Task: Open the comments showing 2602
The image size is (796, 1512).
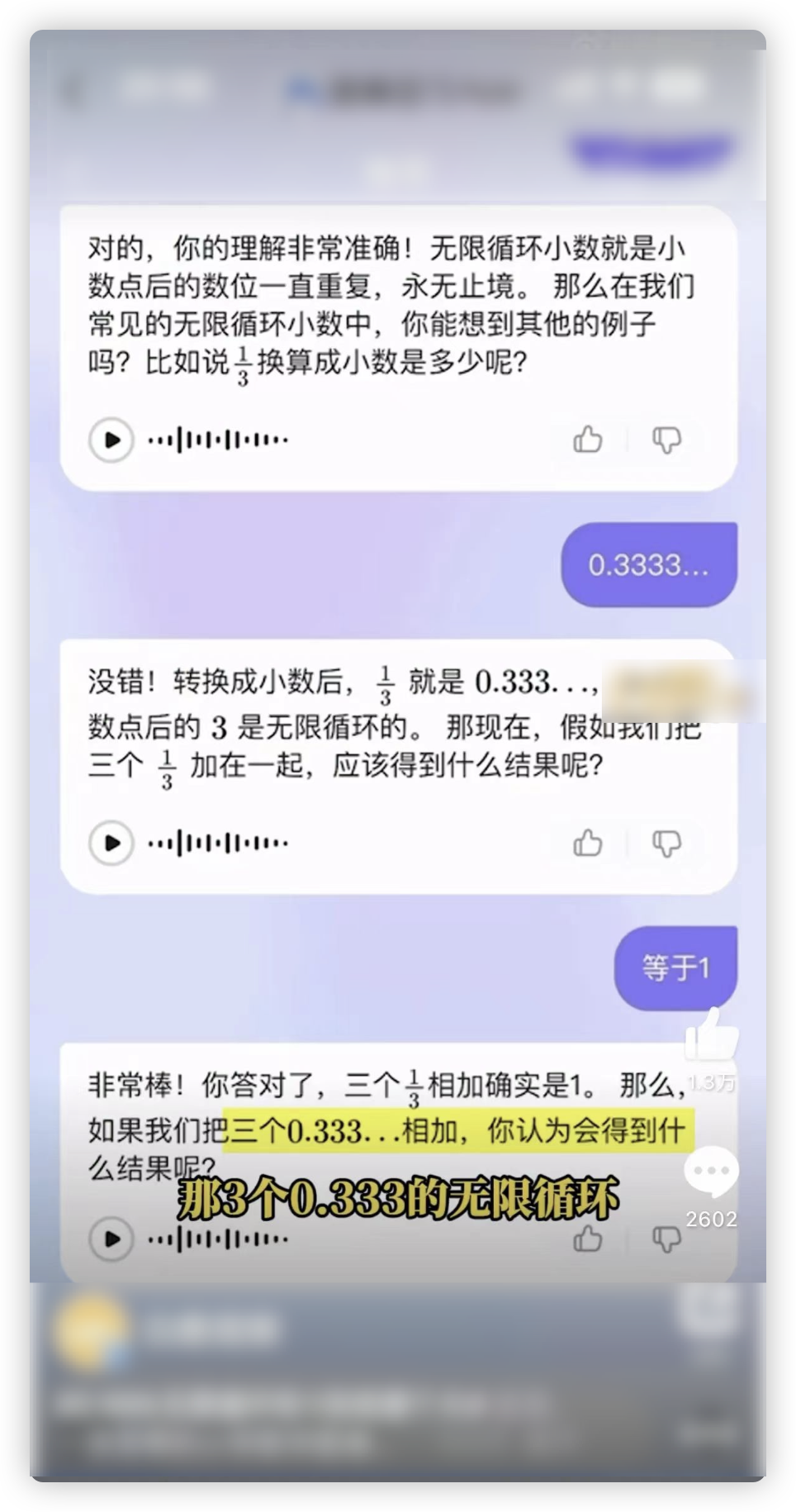Action: pyautogui.click(x=711, y=1172)
